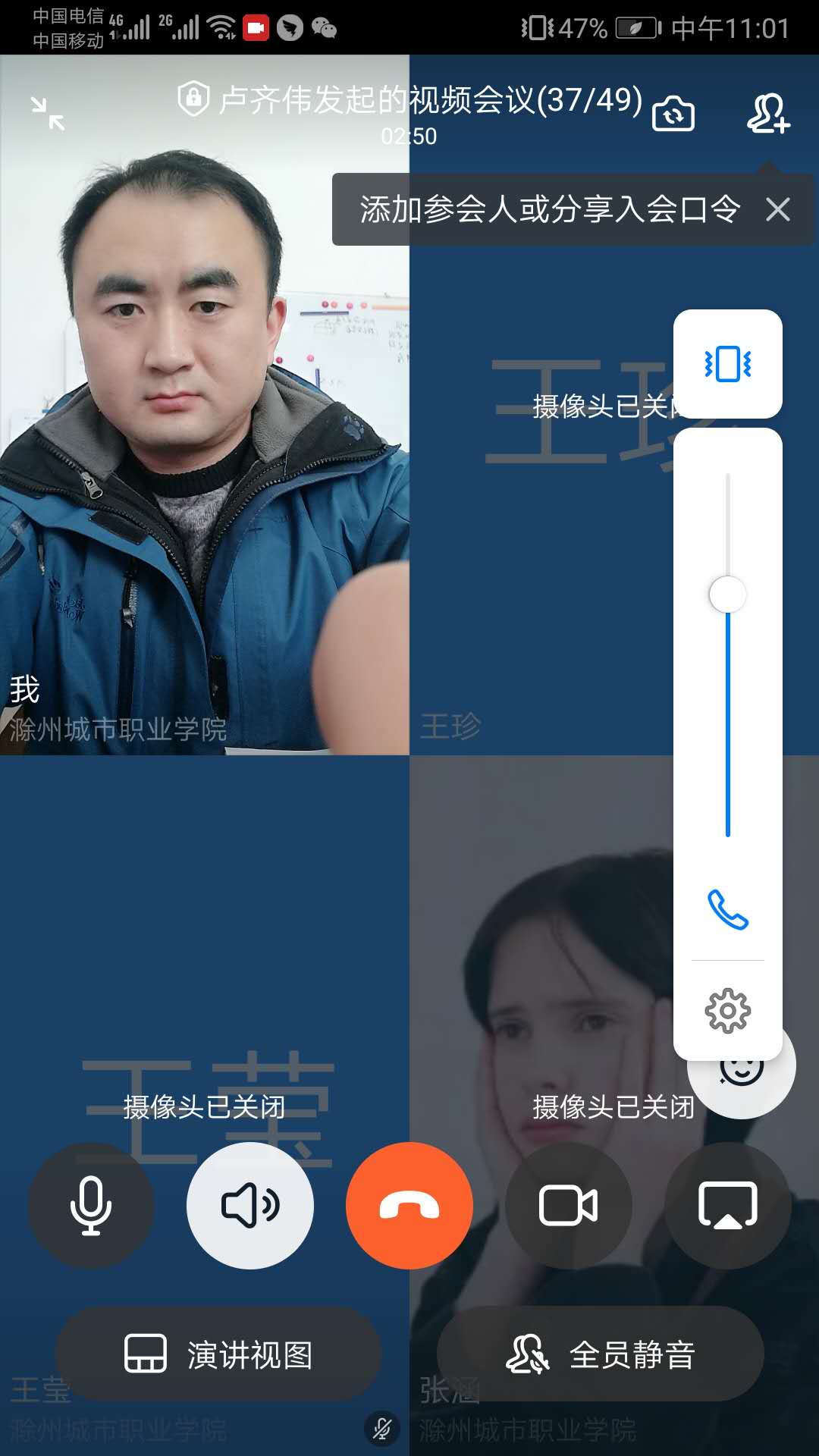819x1456 pixels.
Task: Select my own video tile
Action: click(x=205, y=455)
